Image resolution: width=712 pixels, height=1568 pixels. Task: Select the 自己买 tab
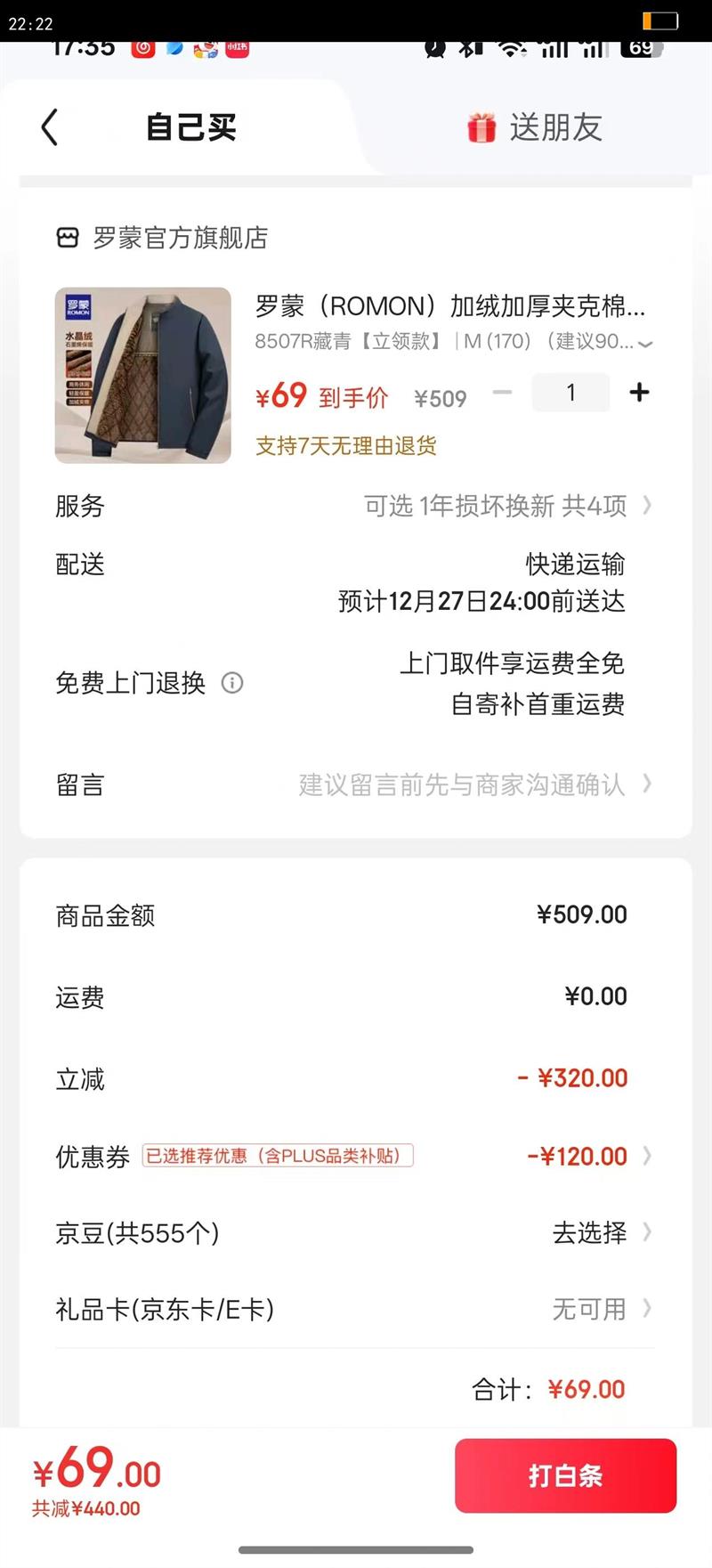191,128
